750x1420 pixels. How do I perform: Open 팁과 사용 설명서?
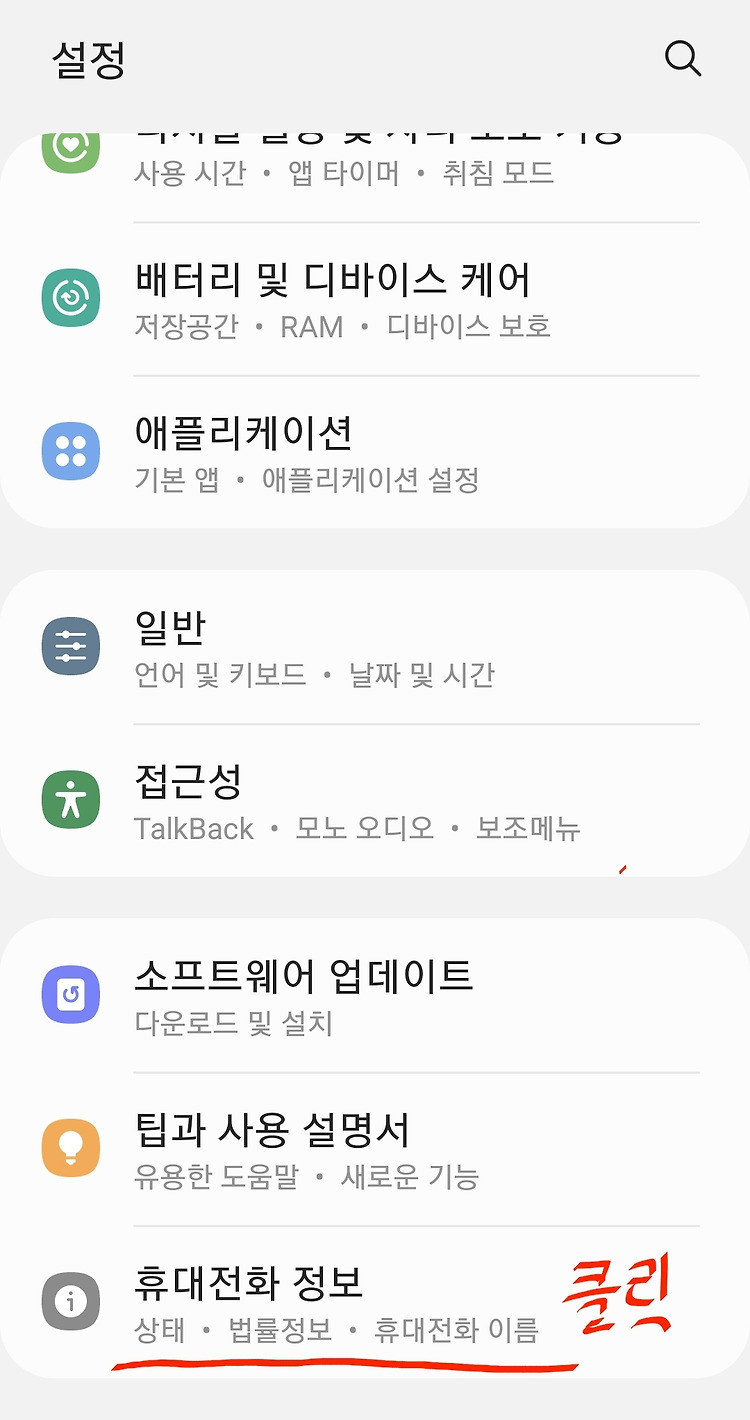click(x=375, y=1150)
